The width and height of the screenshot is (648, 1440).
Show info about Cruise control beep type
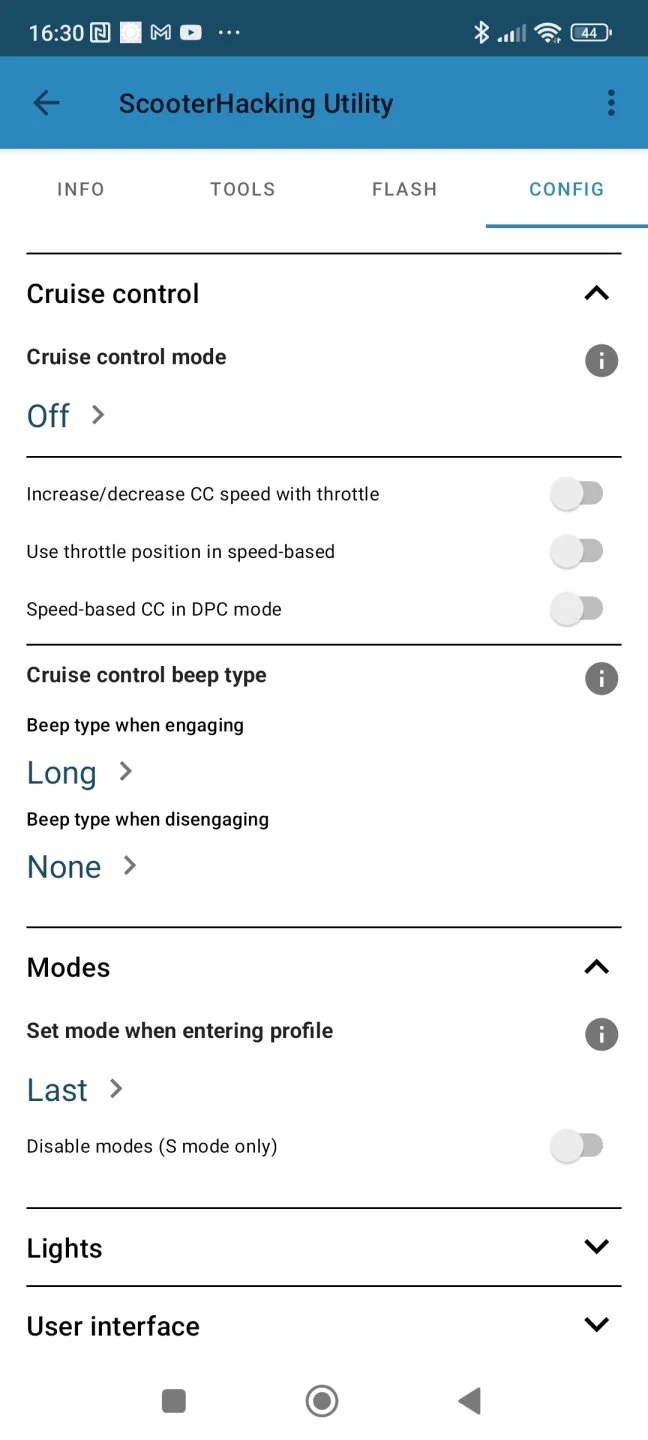tap(601, 678)
